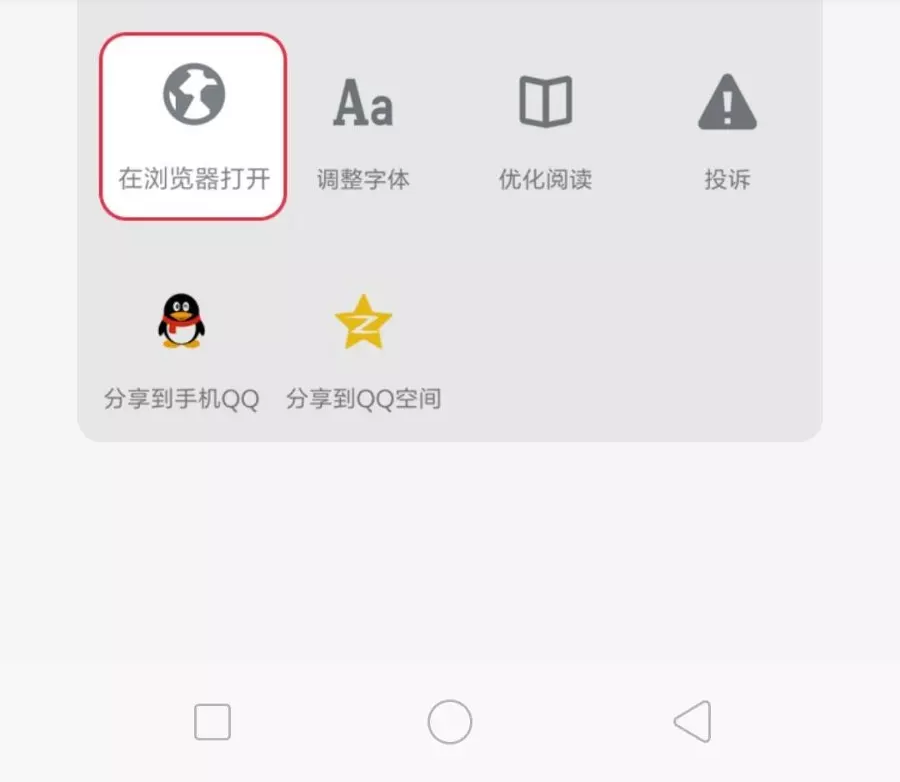Share to mobile QQ (分享到手机QQ)
Image resolution: width=900 pixels, height=782 pixels.
click(x=181, y=346)
